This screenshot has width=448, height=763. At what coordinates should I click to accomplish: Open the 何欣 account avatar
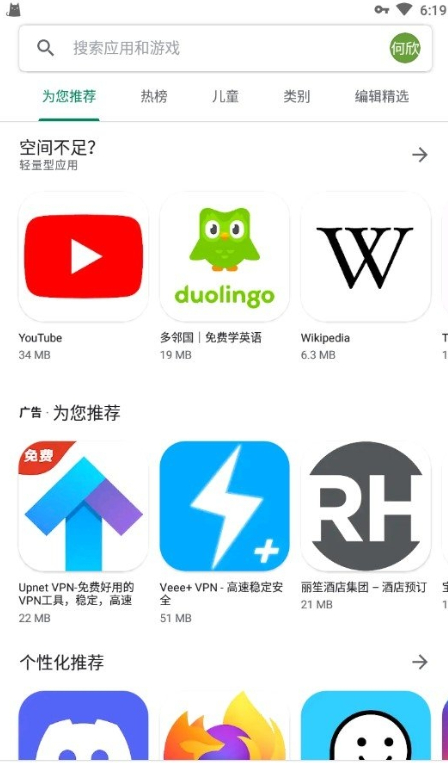point(405,48)
